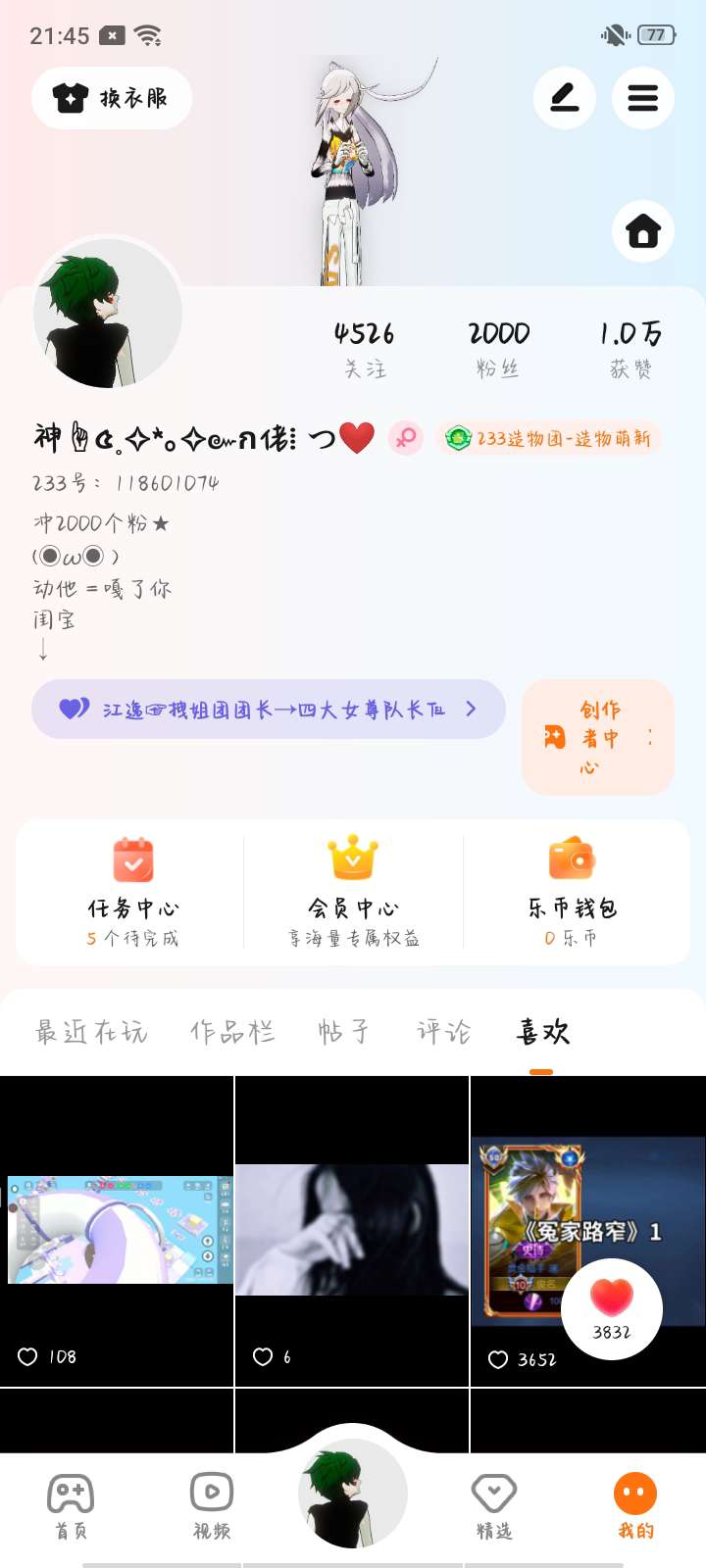This screenshot has height=1568, width=706.
Task: View the 粉丝 fans list
Action: point(498,349)
